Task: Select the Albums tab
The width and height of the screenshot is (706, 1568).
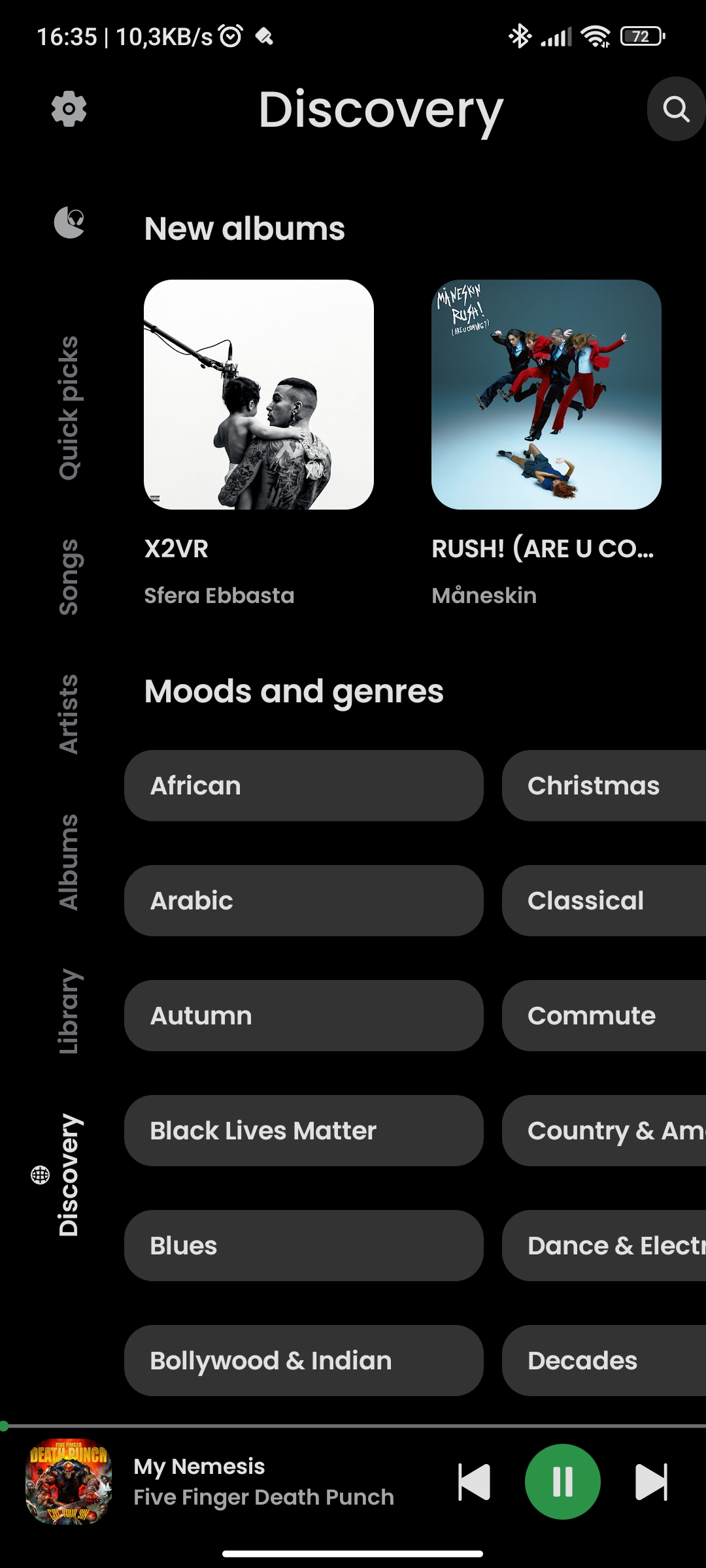Action: [69, 862]
